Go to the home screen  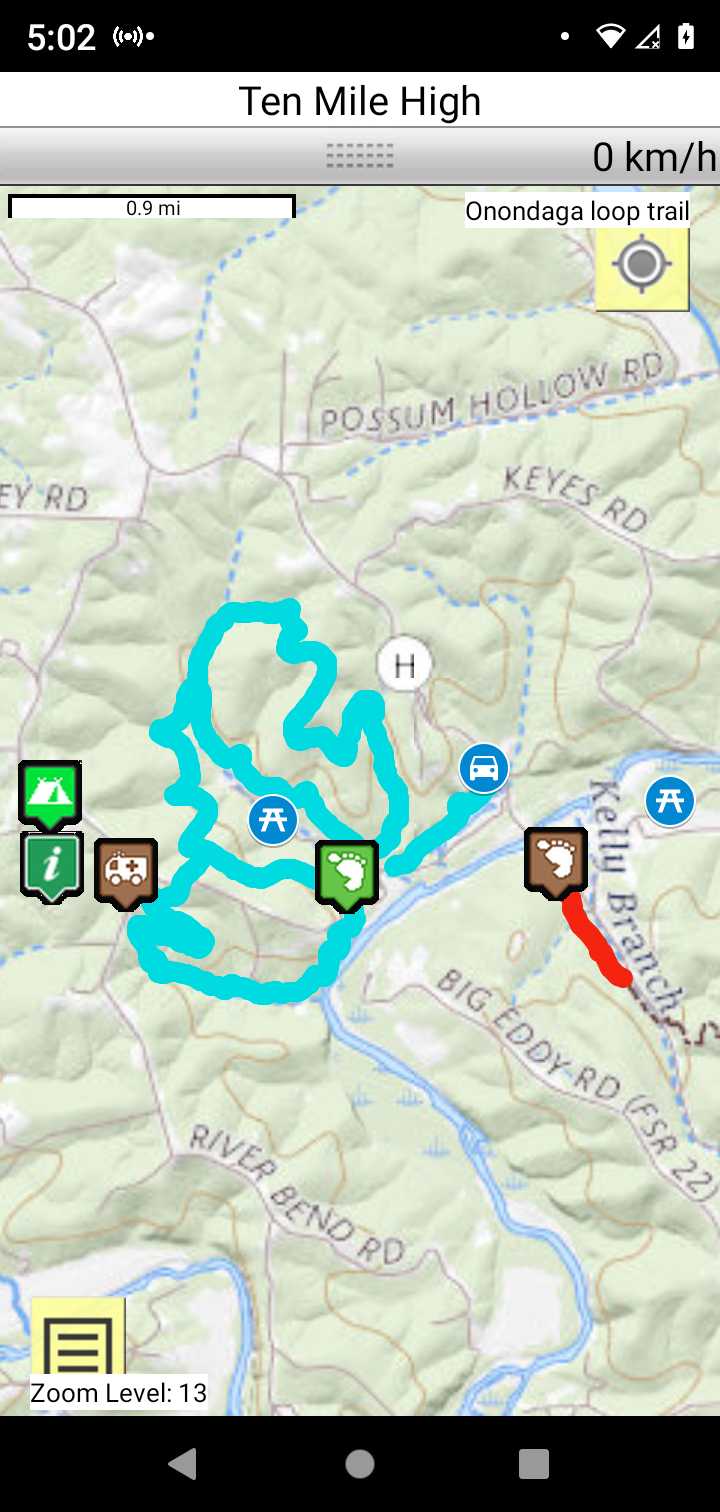(x=360, y=1464)
